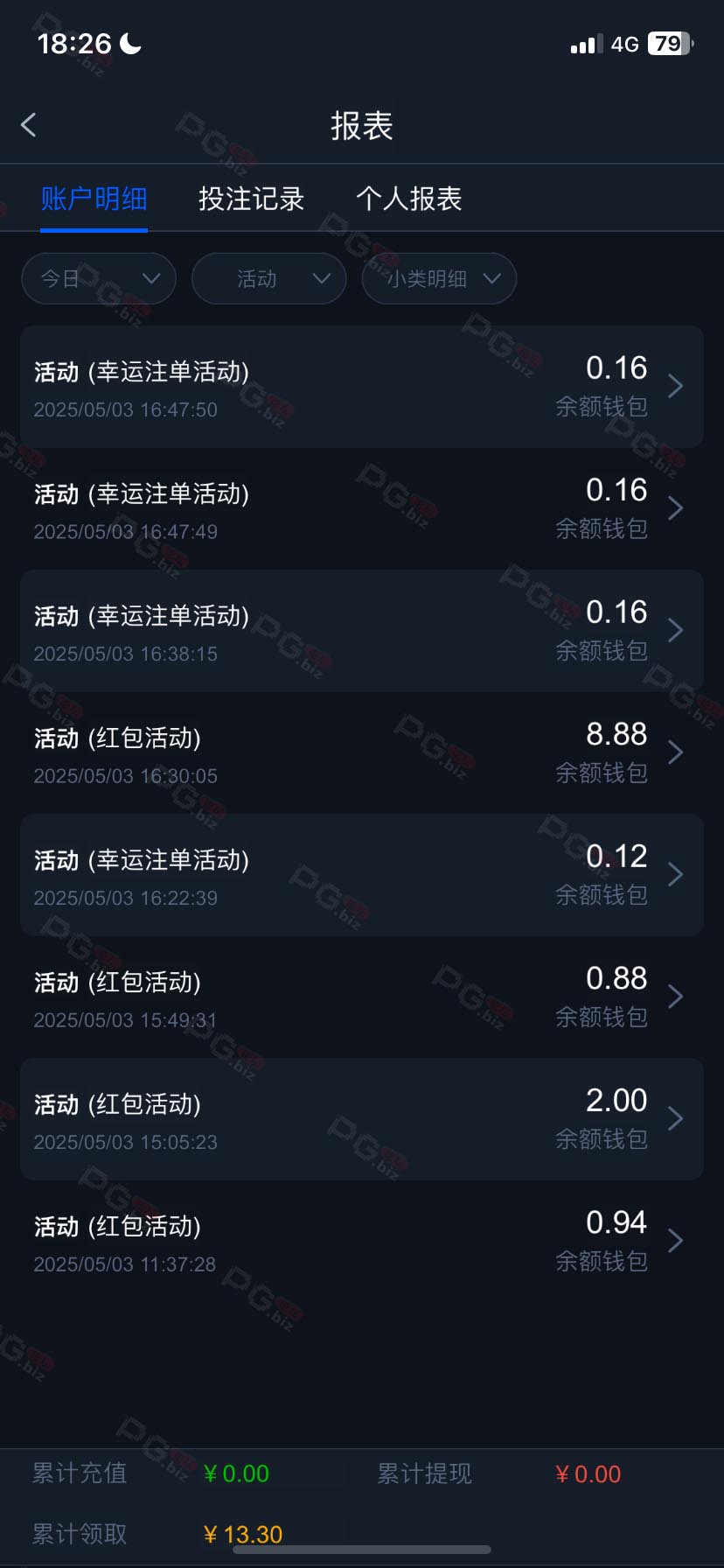Open the 16:38:15 幸运注单活动 record
Image resolution: width=724 pixels, height=1568 pixels.
(362, 631)
